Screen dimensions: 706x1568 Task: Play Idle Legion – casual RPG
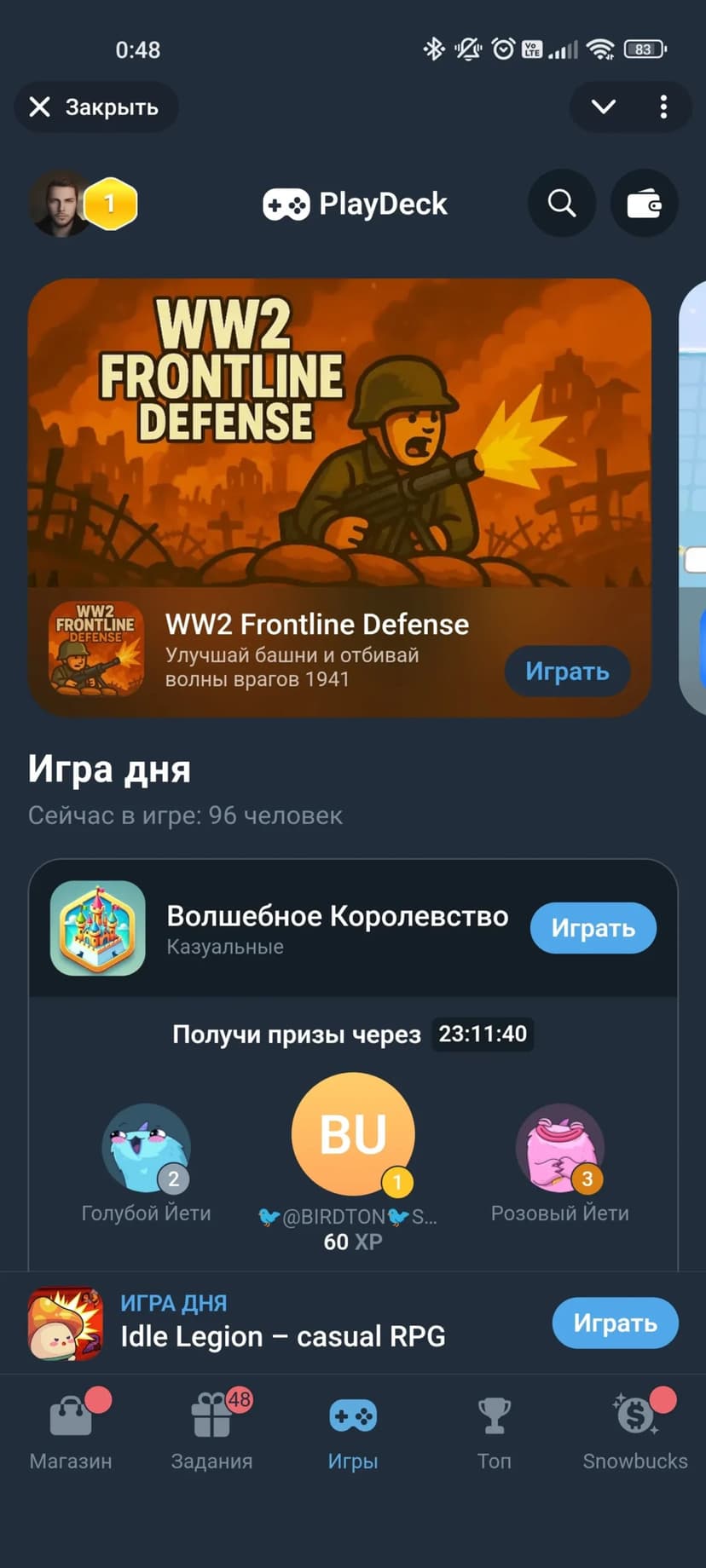[x=615, y=1323]
